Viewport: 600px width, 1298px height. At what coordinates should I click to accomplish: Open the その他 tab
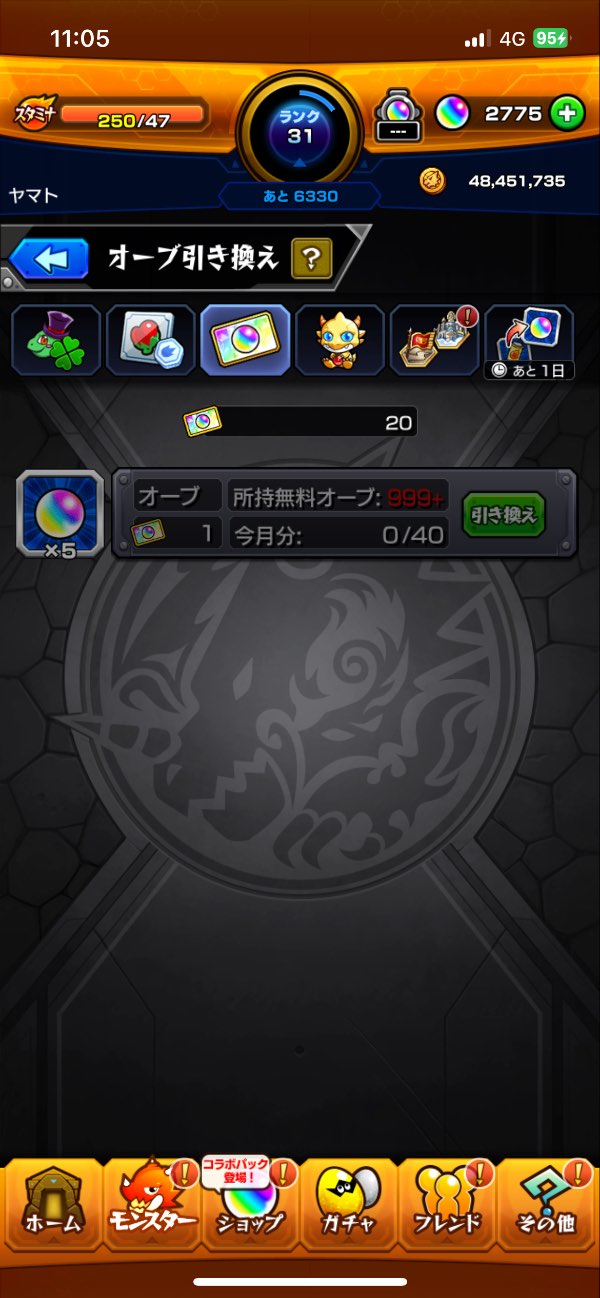(x=546, y=1205)
